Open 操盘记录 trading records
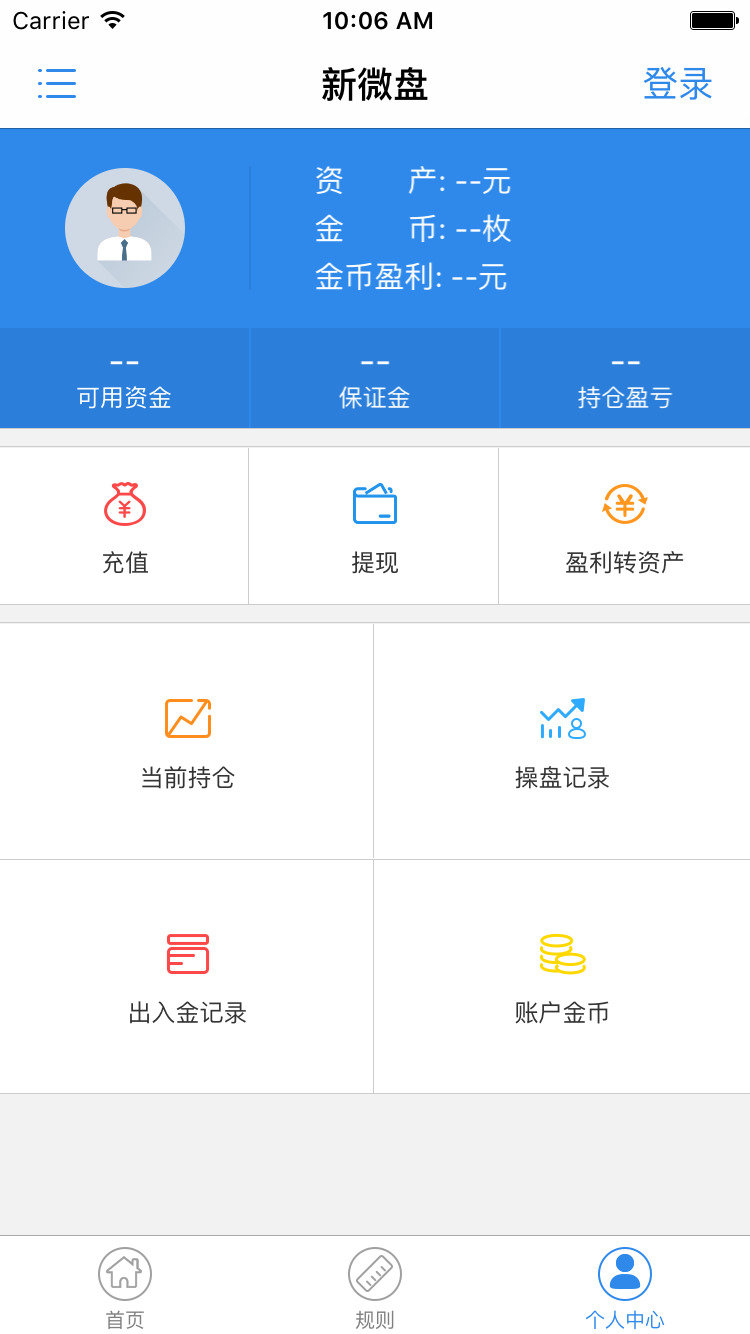The image size is (750, 1334). point(562,741)
